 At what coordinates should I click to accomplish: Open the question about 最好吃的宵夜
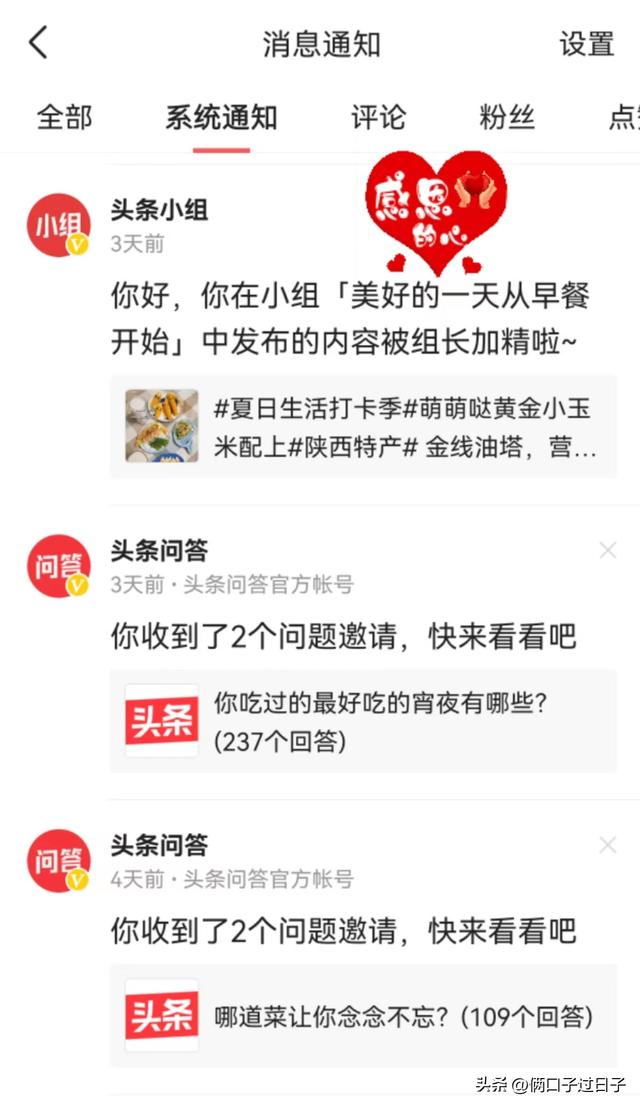point(363,721)
